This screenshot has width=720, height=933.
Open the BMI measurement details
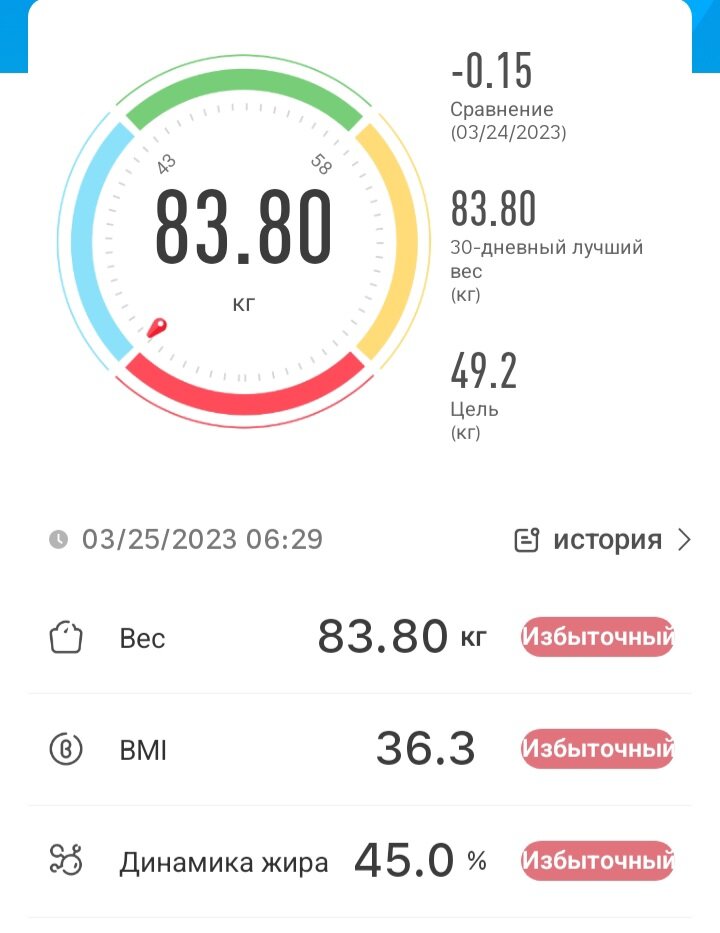point(360,749)
